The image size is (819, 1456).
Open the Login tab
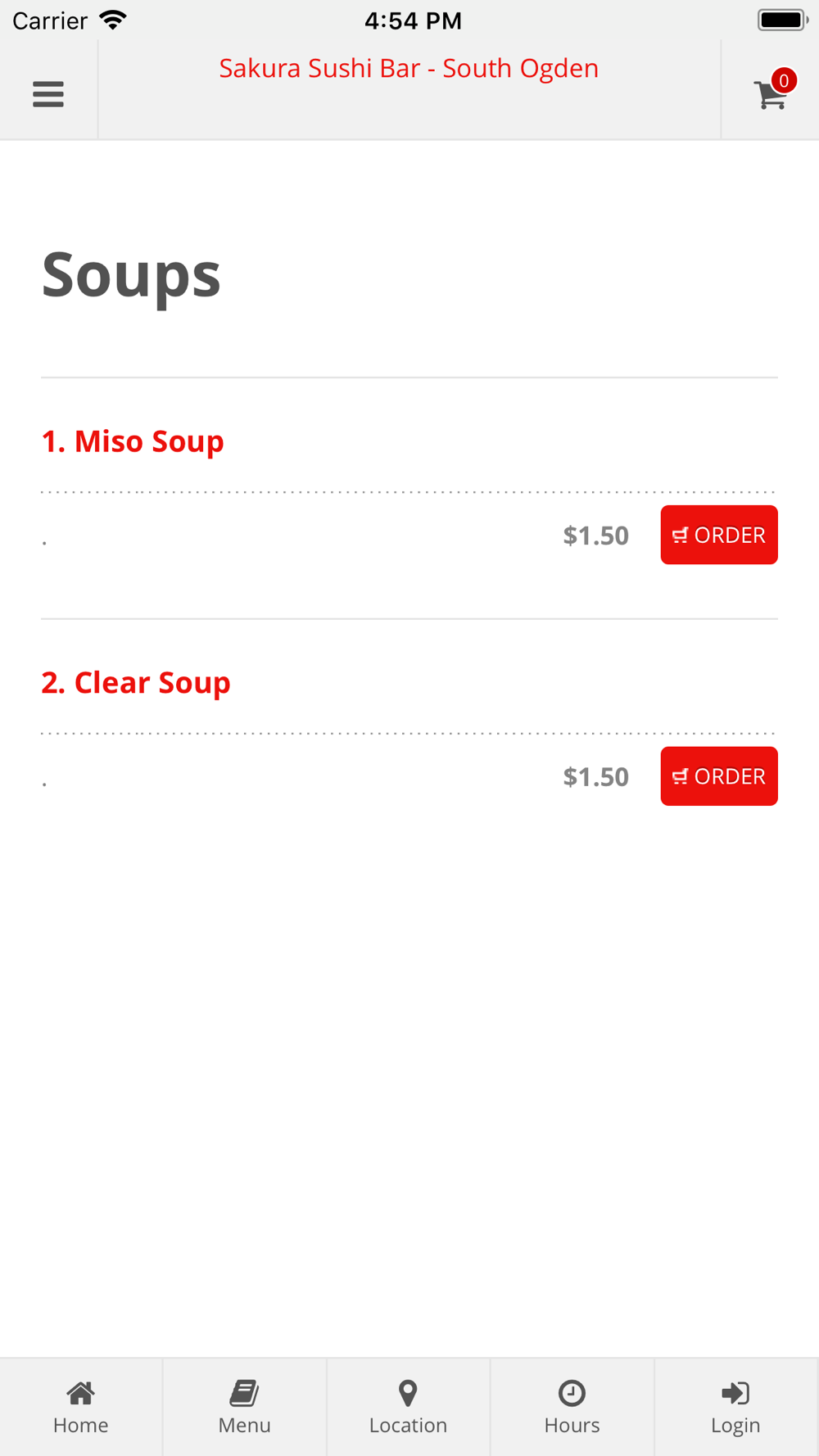click(736, 1407)
